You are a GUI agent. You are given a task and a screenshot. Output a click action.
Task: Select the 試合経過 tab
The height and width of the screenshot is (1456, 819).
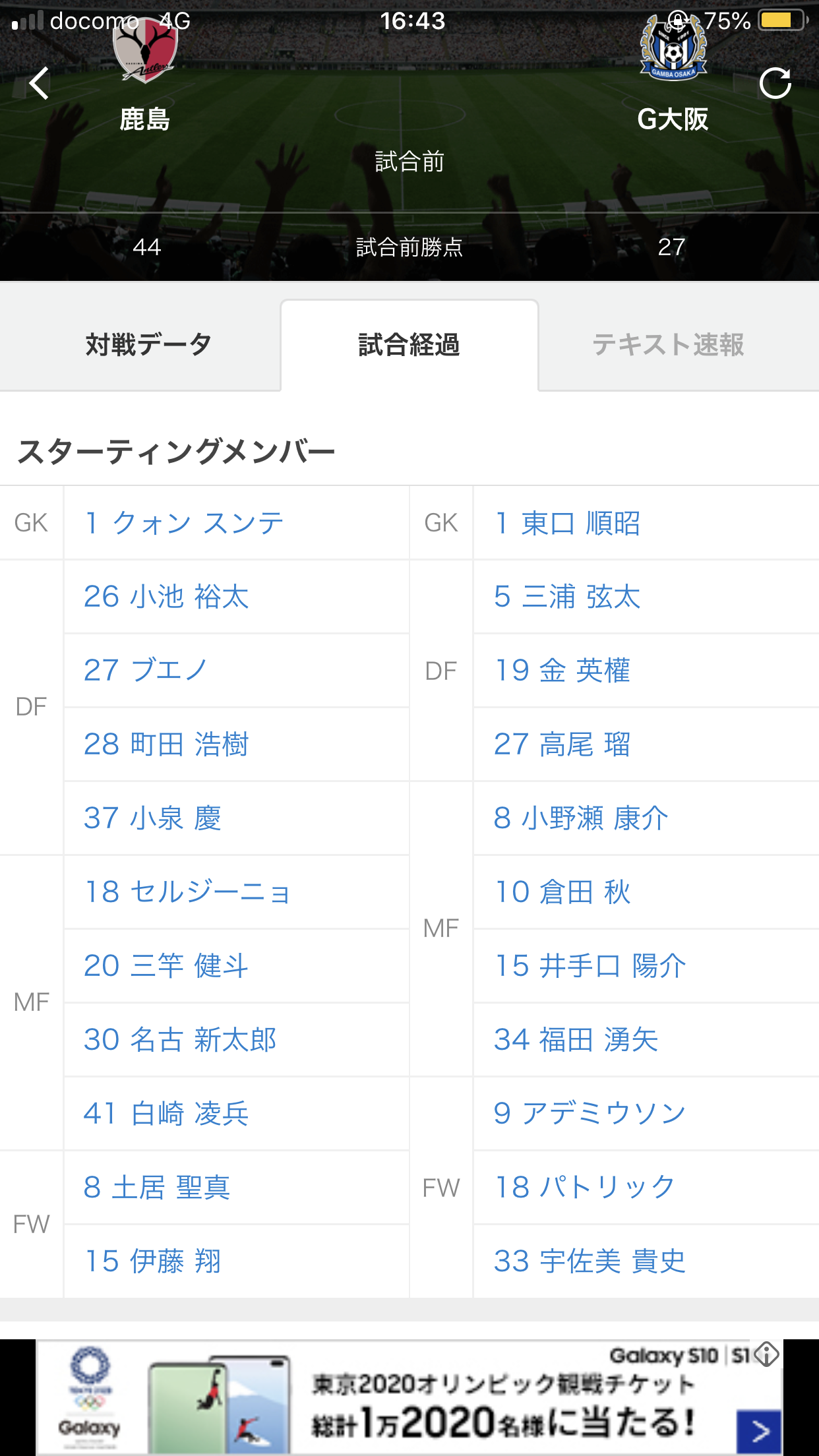click(409, 345)
